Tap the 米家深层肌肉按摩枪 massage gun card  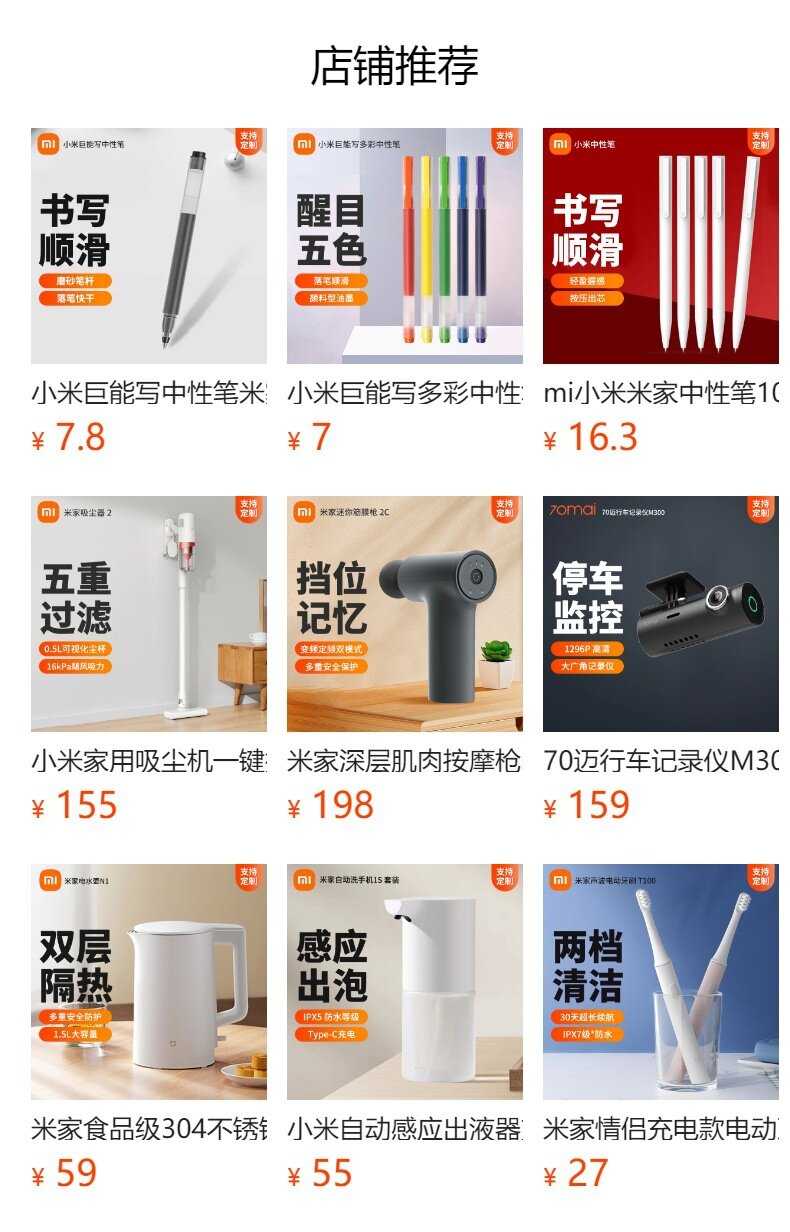(404, 614)
